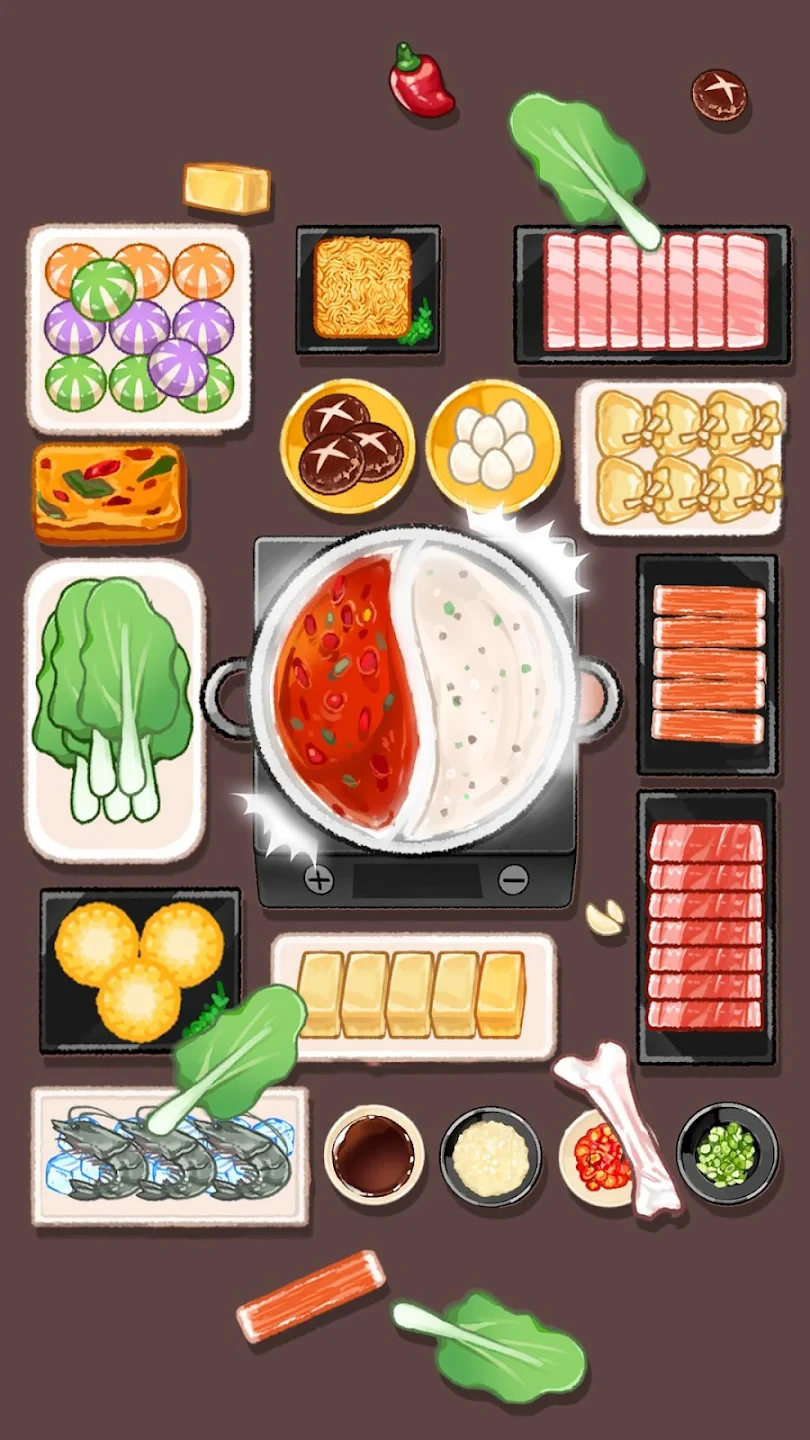Select the minced garlic bowl
The image size is (810, 1440).
point(490,1157)
